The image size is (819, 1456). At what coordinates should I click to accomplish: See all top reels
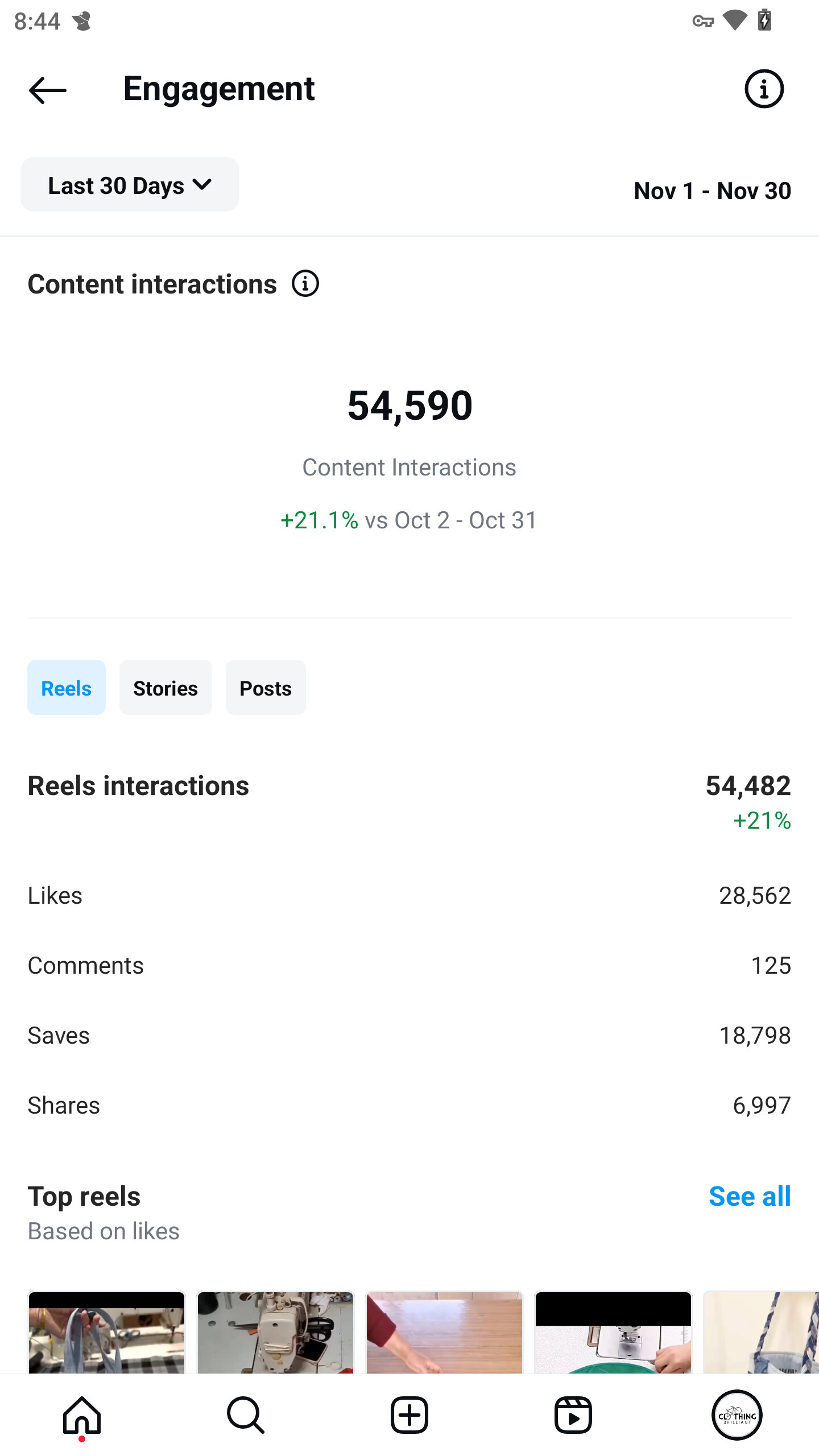point(750,1196)
